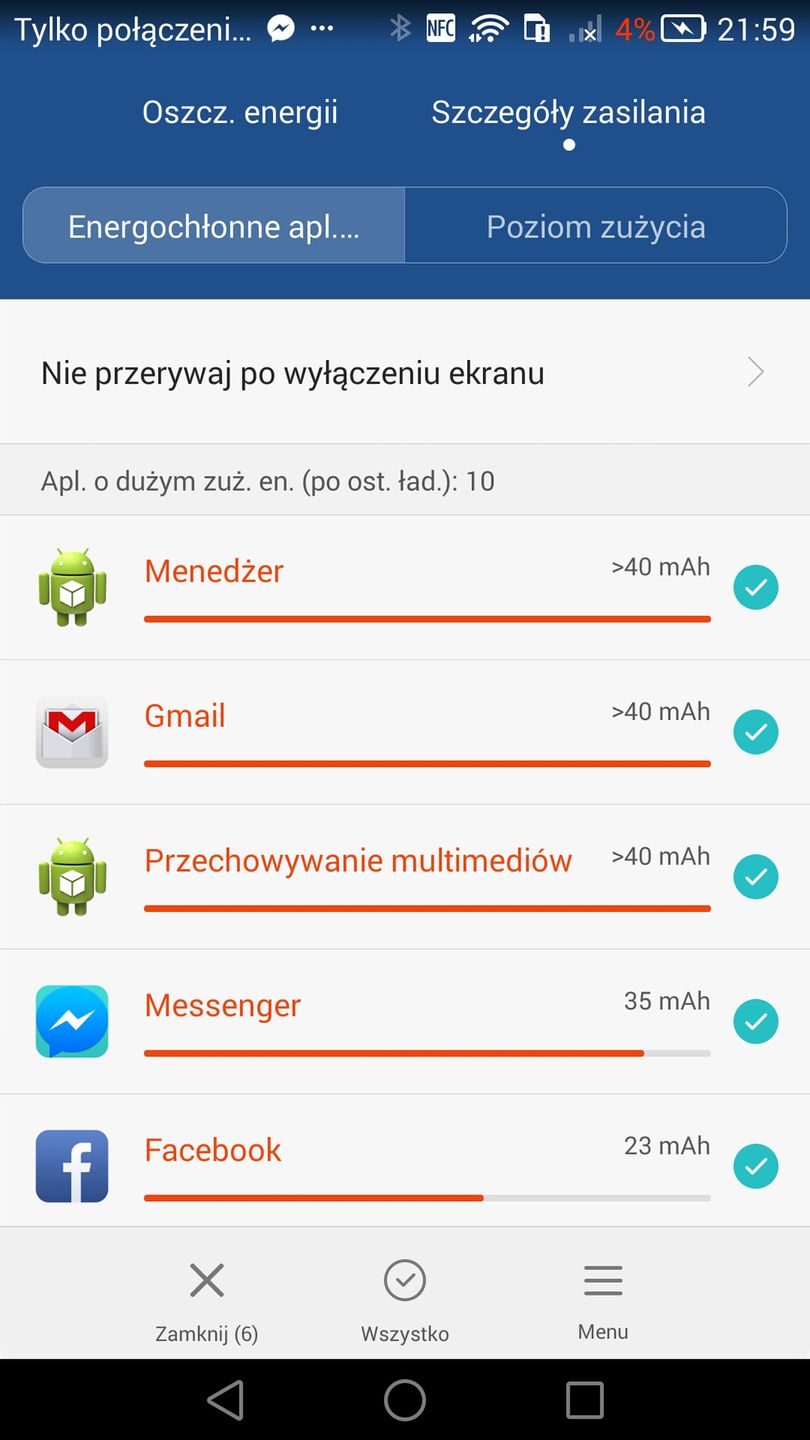Untick the checkmark next to Gmail
The image size is (810, 1440).
(756, 731)
